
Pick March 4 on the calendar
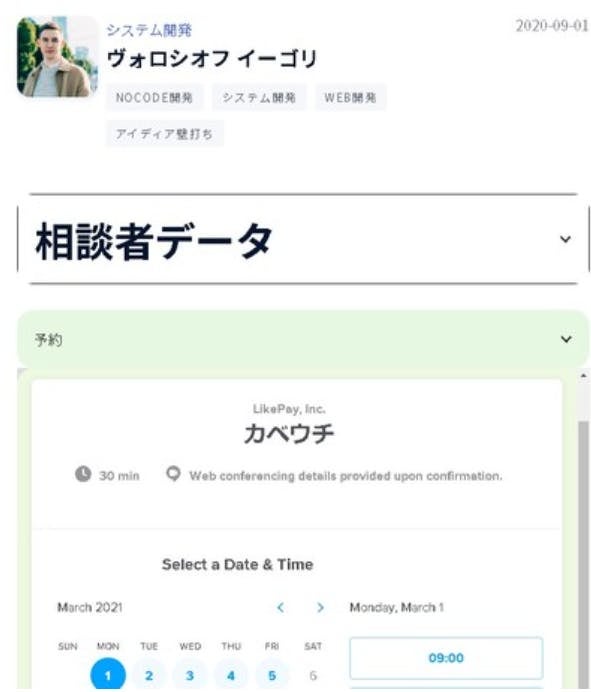click(231, 675)
